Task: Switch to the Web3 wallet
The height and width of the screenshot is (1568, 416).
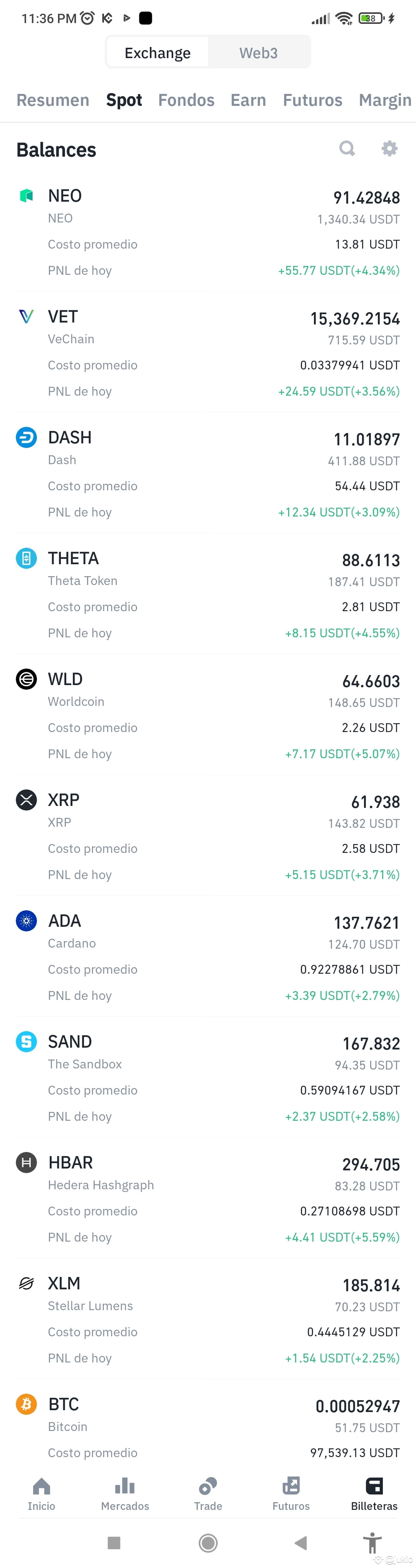Action: [258, 53]
